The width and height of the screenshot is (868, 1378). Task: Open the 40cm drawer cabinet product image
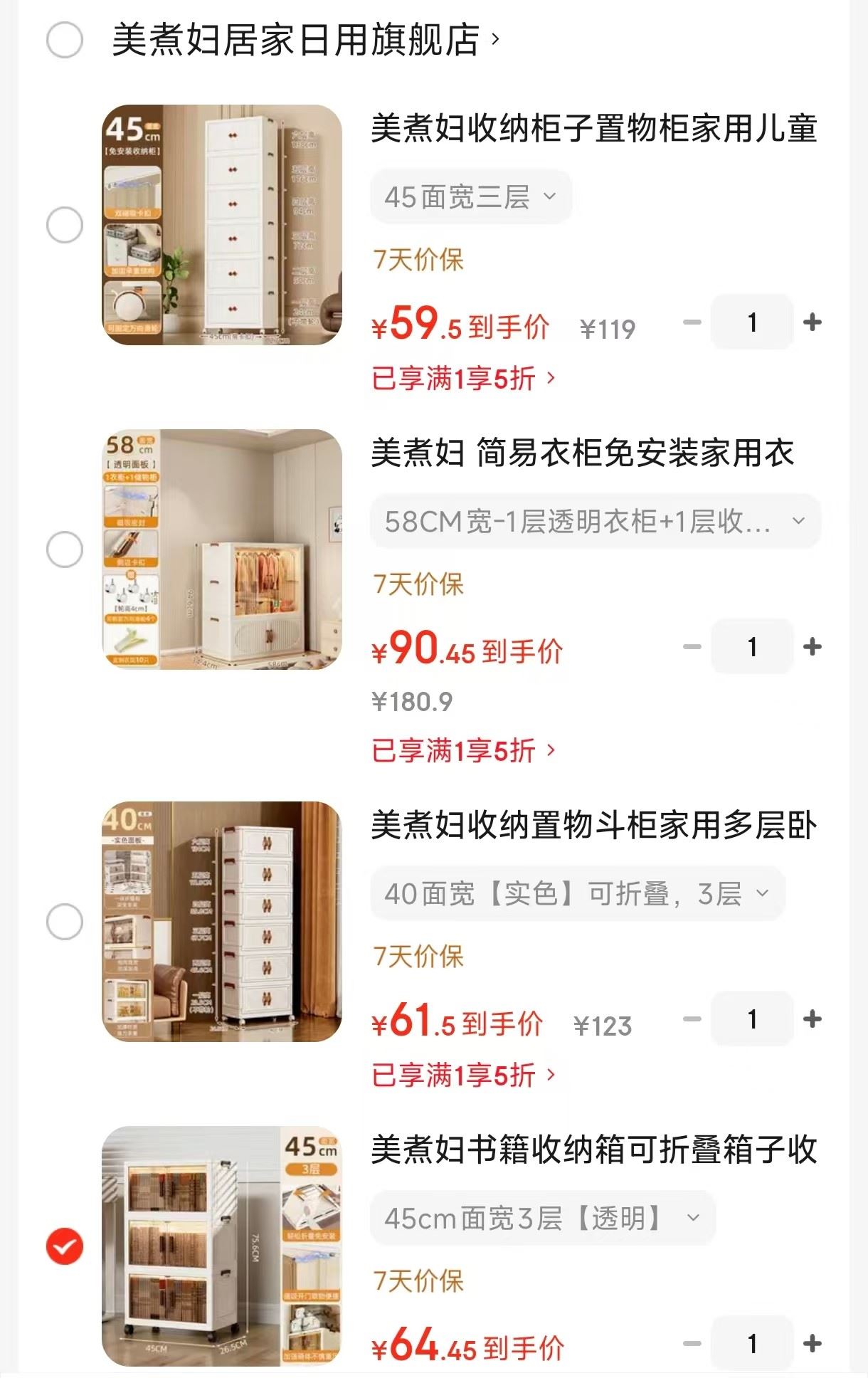coord(222,922)
